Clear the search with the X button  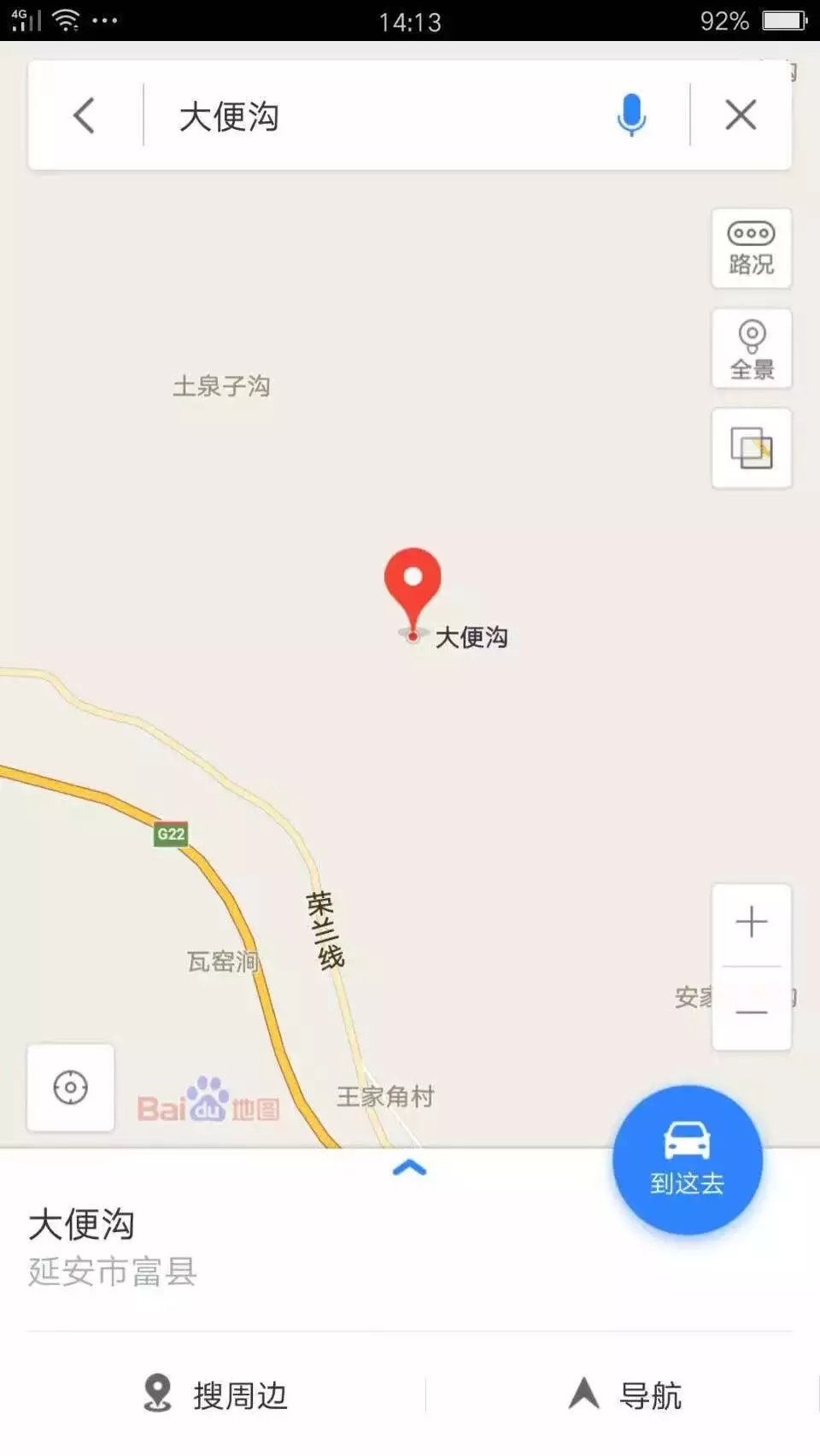[741, 114]
